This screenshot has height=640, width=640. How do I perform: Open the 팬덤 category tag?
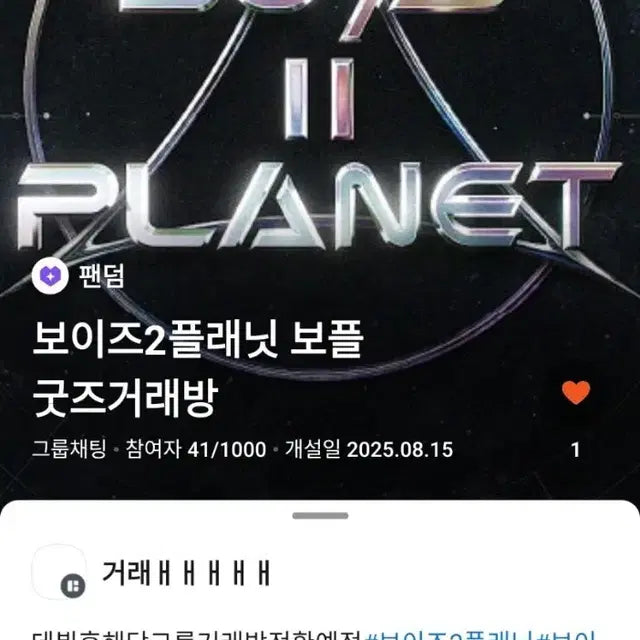(x=82, y=276)
